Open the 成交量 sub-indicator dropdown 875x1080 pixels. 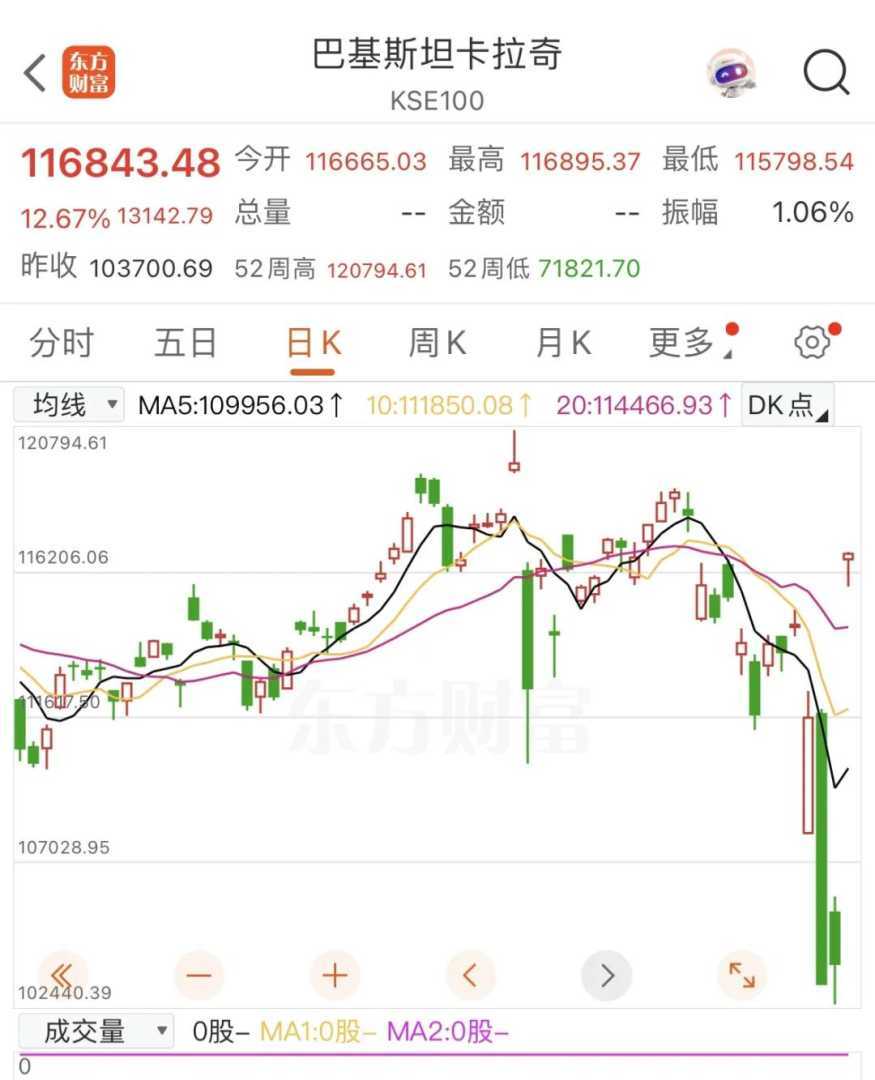click(x=95, y=1031)
